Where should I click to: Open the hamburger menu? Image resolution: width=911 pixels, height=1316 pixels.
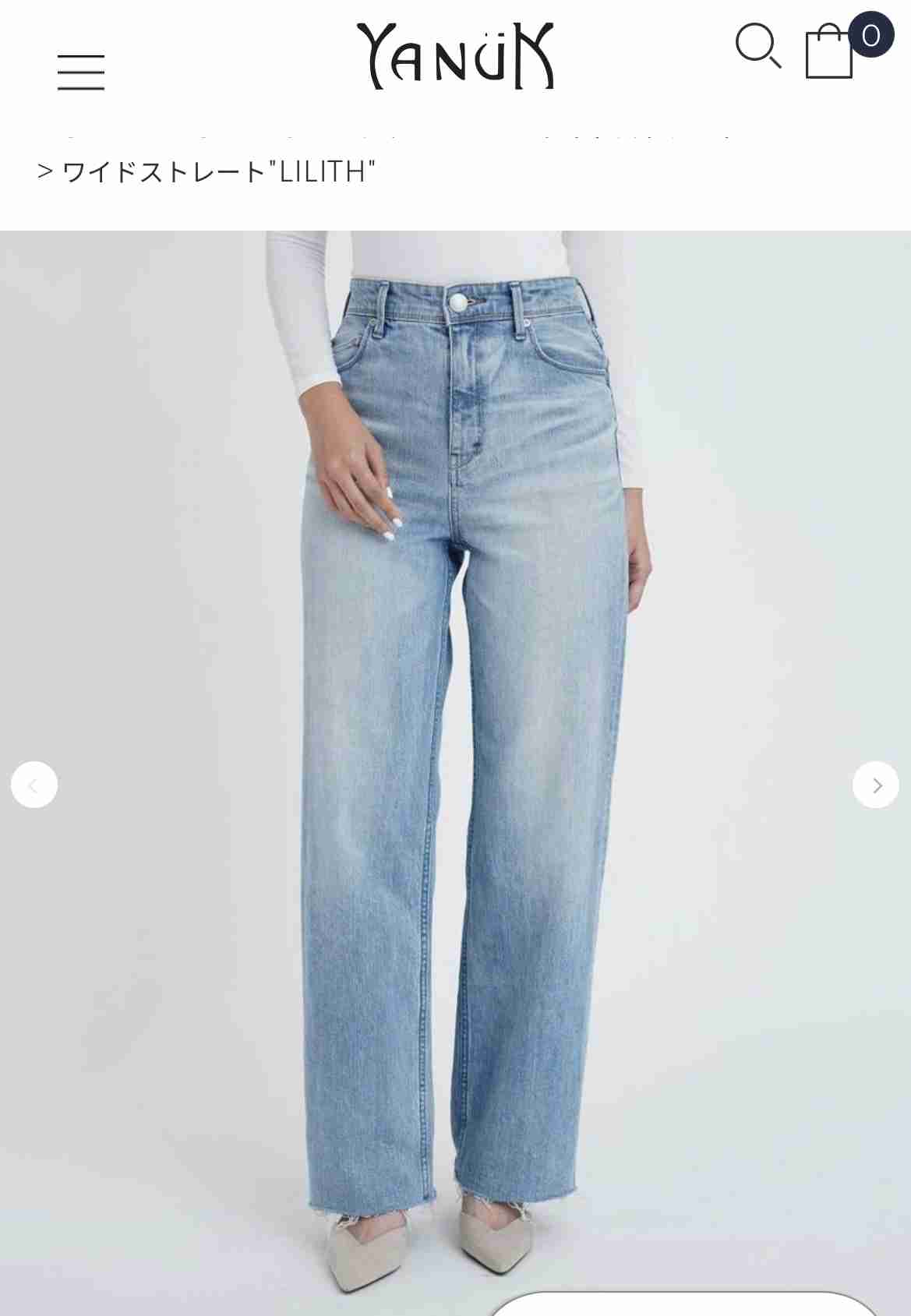pos(80,72)
